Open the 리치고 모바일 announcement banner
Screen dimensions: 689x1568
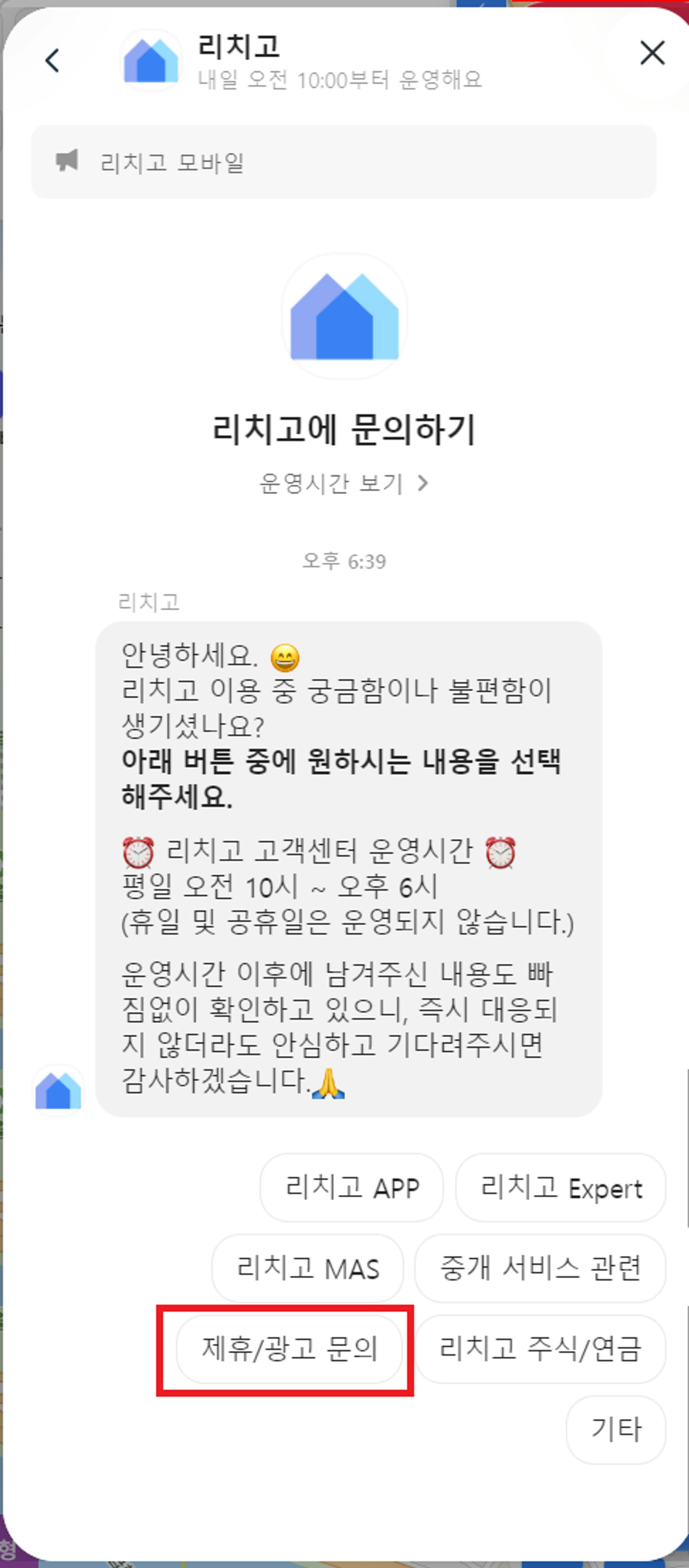pos(343,162)
